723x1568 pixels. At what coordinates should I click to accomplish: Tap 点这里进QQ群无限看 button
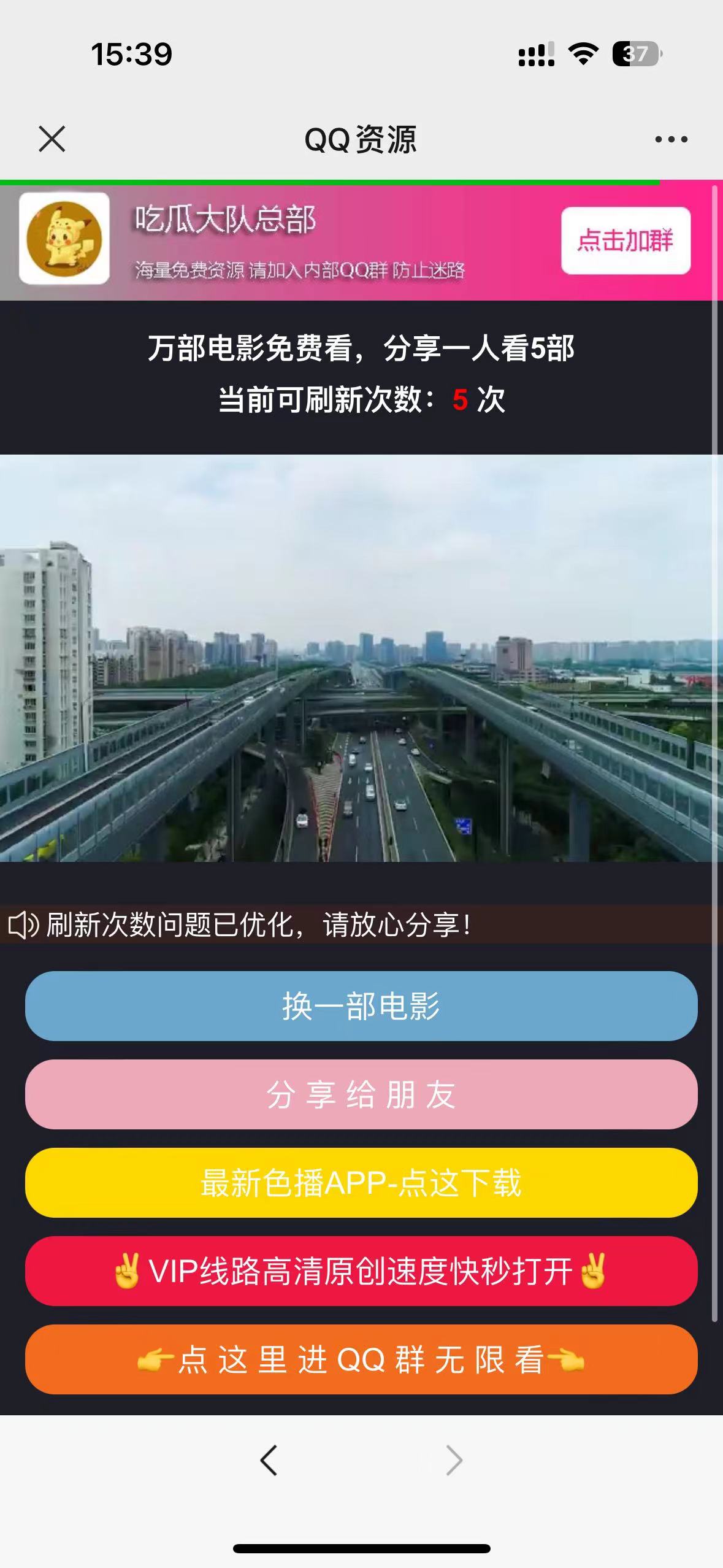point(361,1359)
